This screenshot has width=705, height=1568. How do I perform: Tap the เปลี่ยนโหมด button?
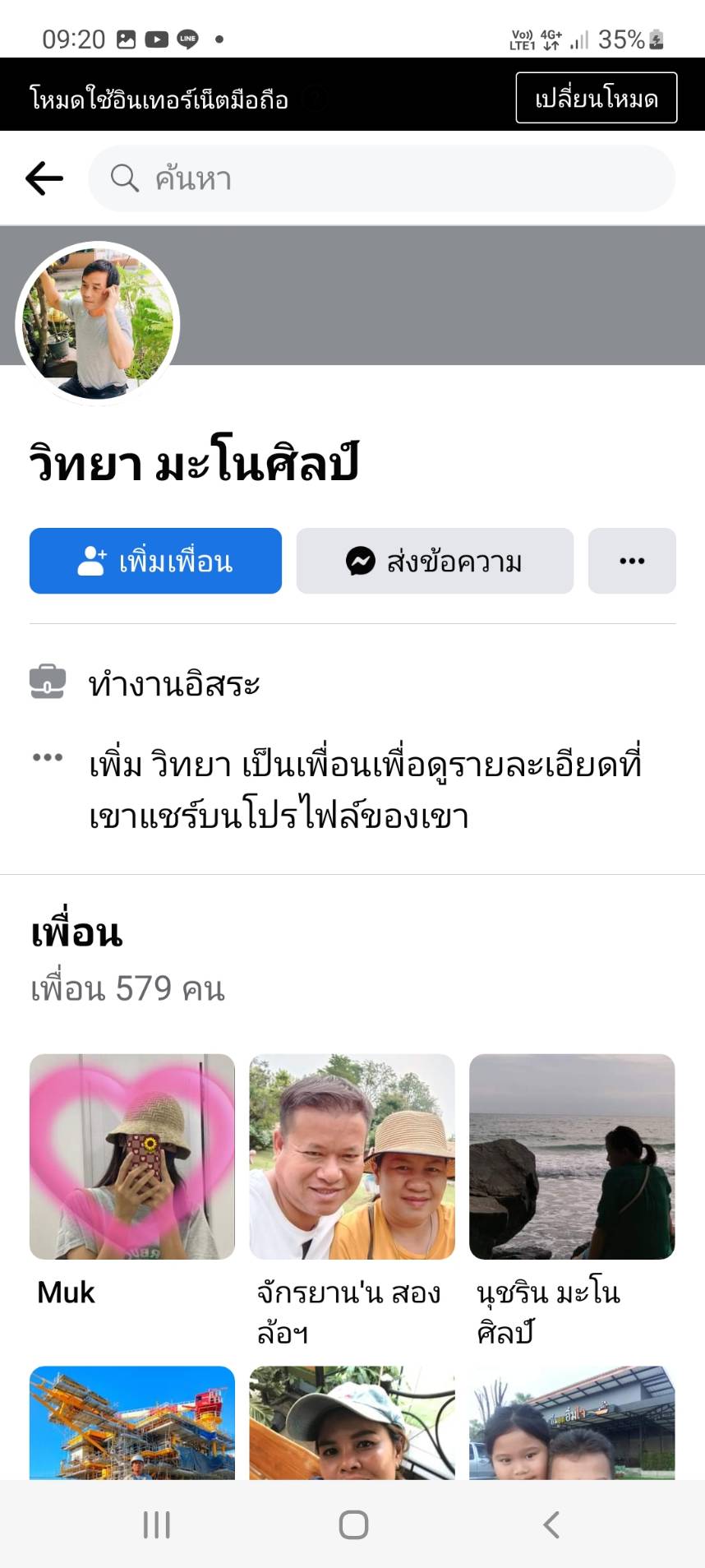coord(596,98)
